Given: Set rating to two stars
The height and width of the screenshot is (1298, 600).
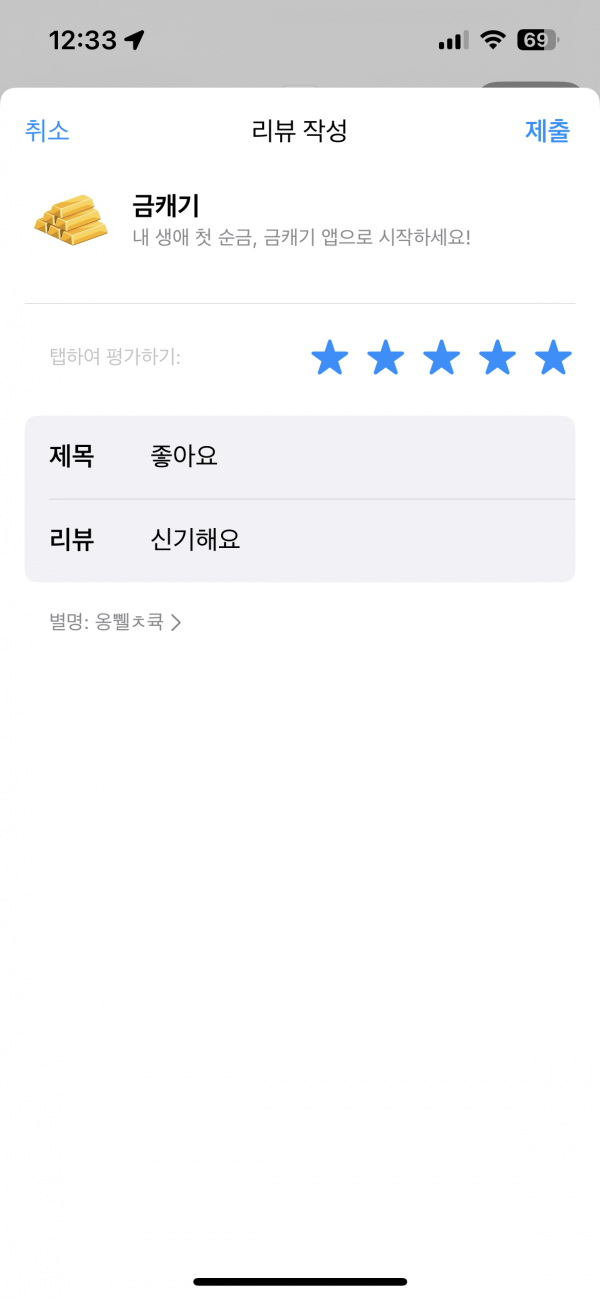Looking at the screenshot, I should click(386, 357).
